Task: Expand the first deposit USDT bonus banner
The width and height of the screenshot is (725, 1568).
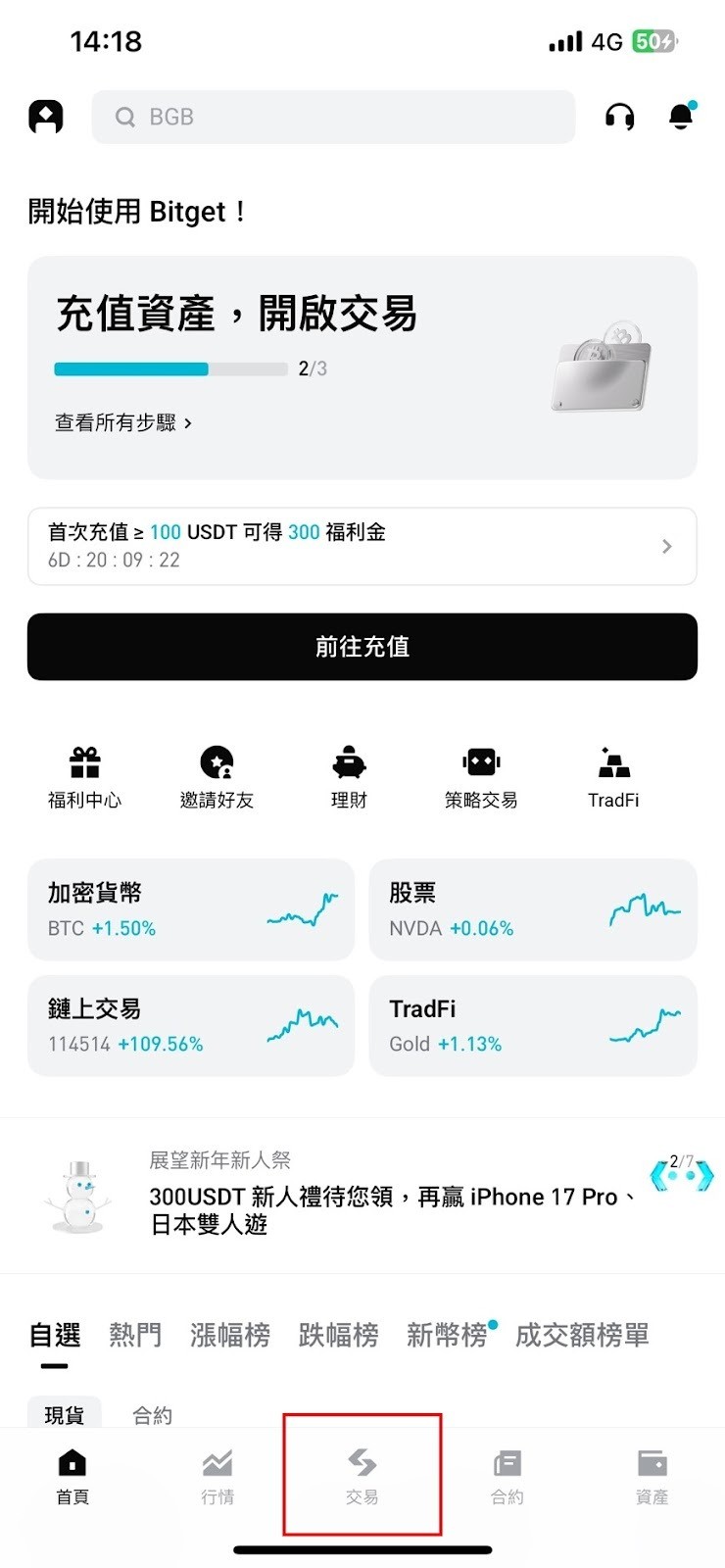Action: [x=362, y=547]
